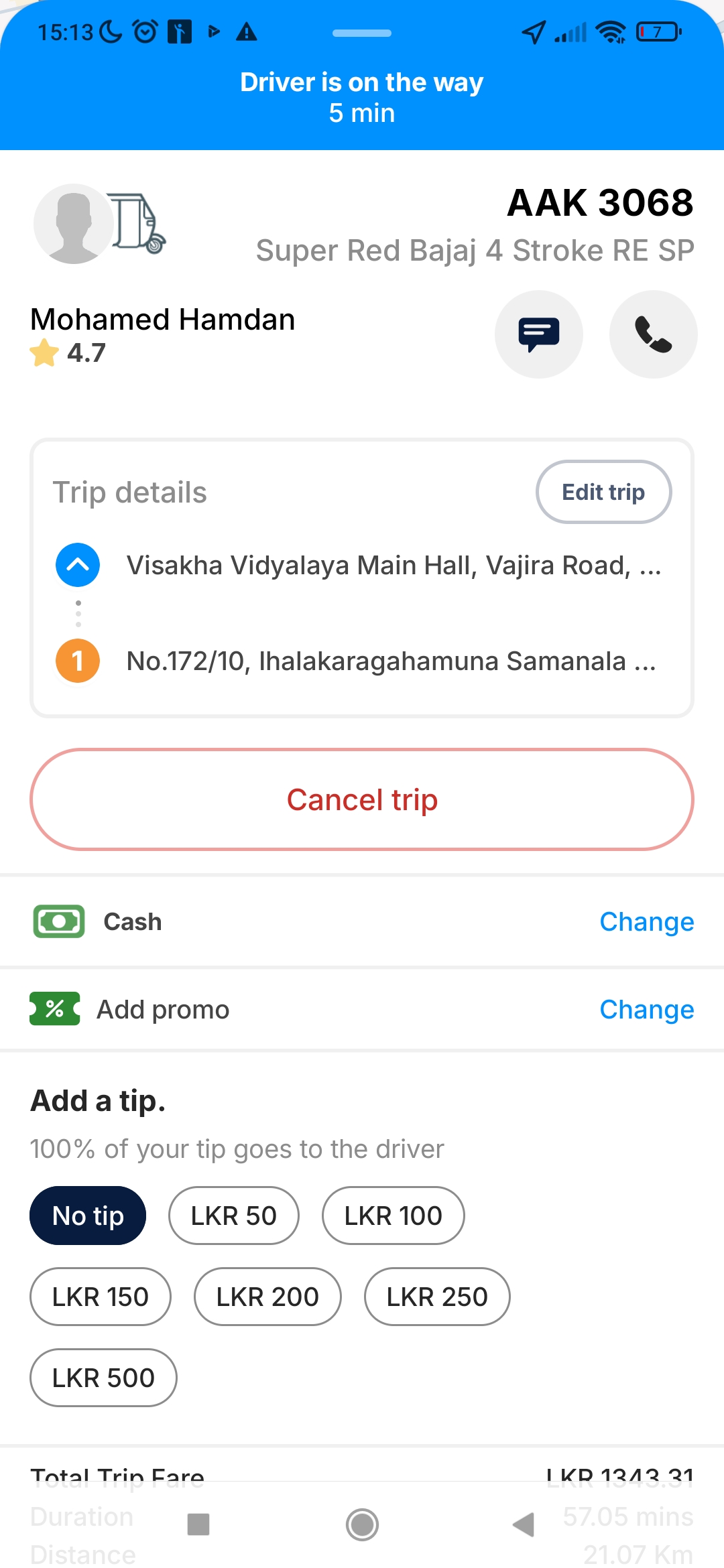724x1568 pixels.
Task: View the driver's profile photo
Action: coord(74,224)
